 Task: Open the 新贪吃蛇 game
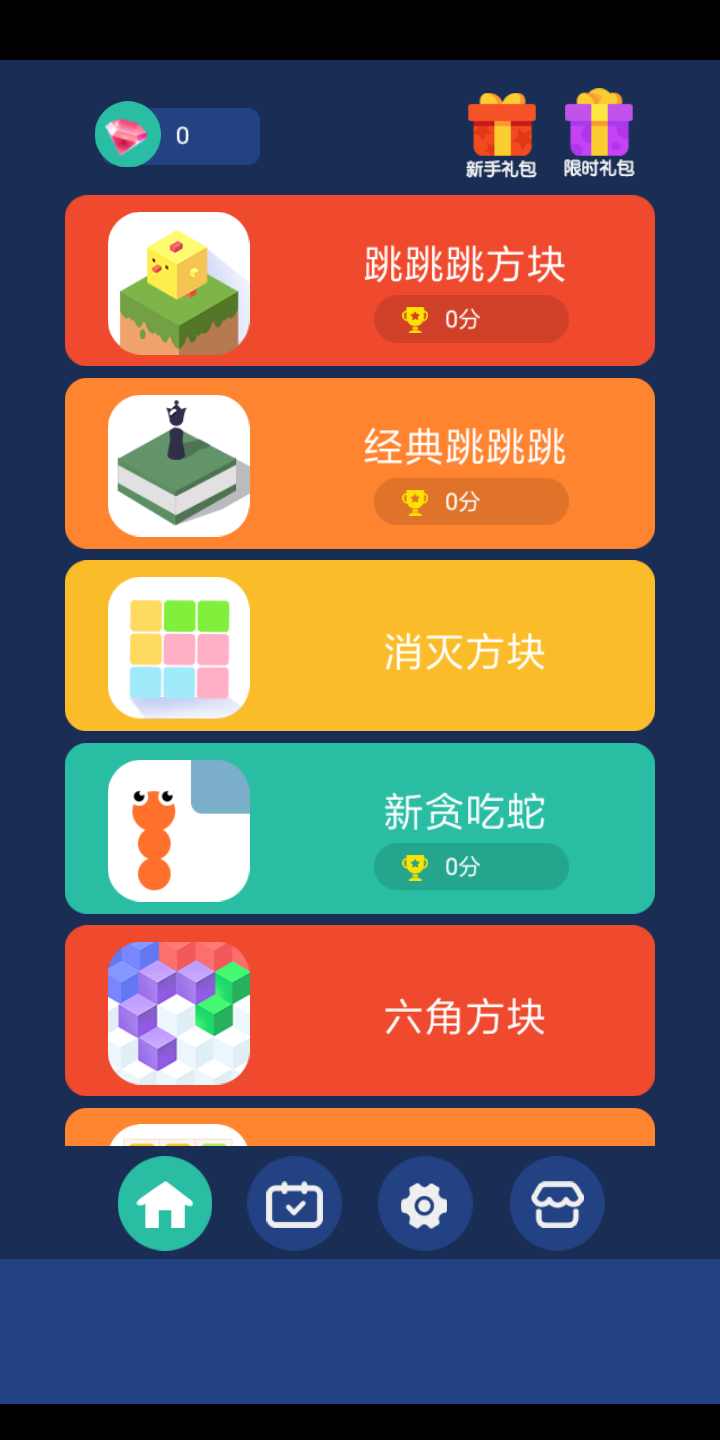tap(464, 812)
